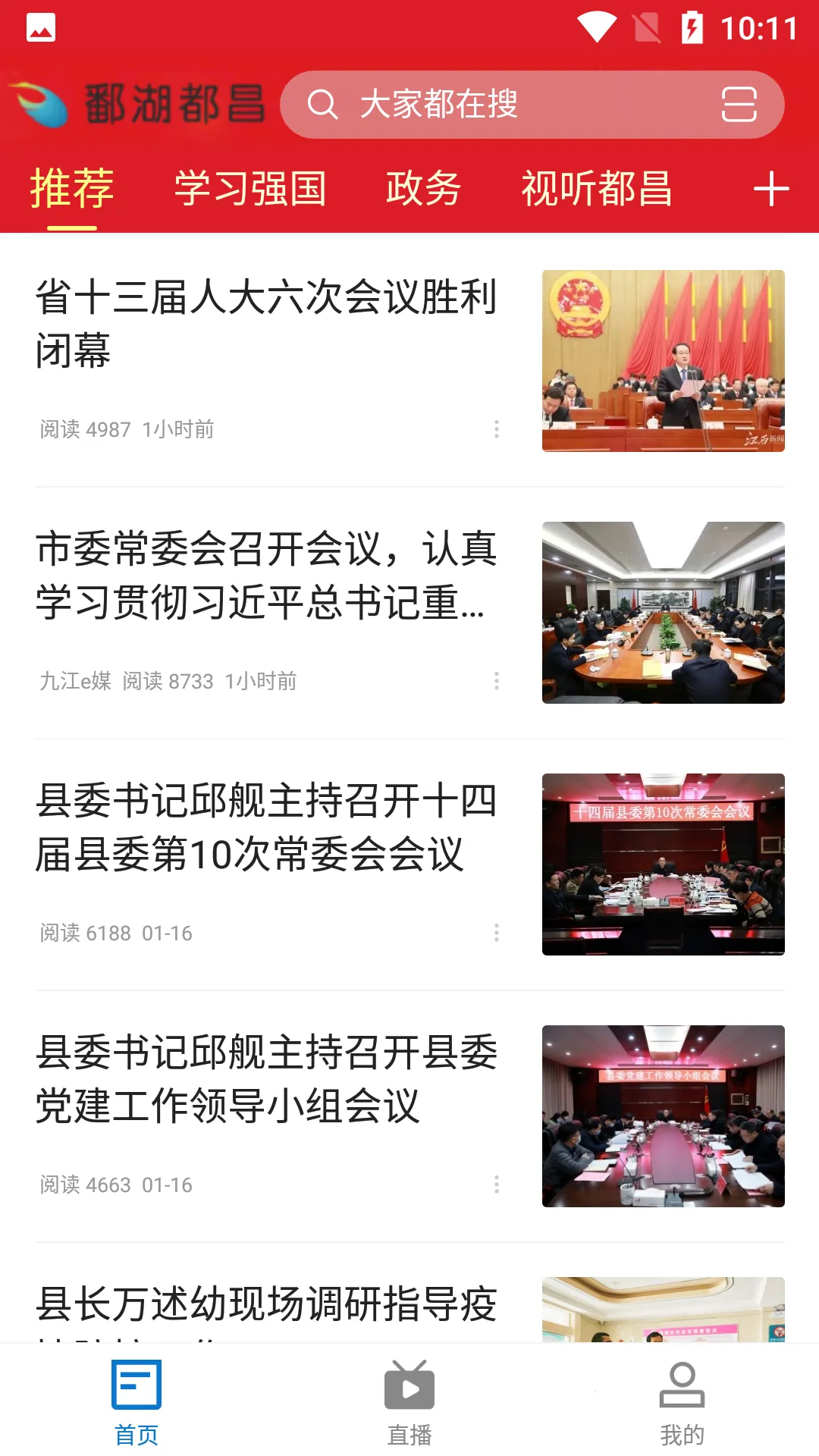819x1456 pixels.
Task: Open article 省十三届人大六次会议胜利闭幕
Action: [265, 322]
